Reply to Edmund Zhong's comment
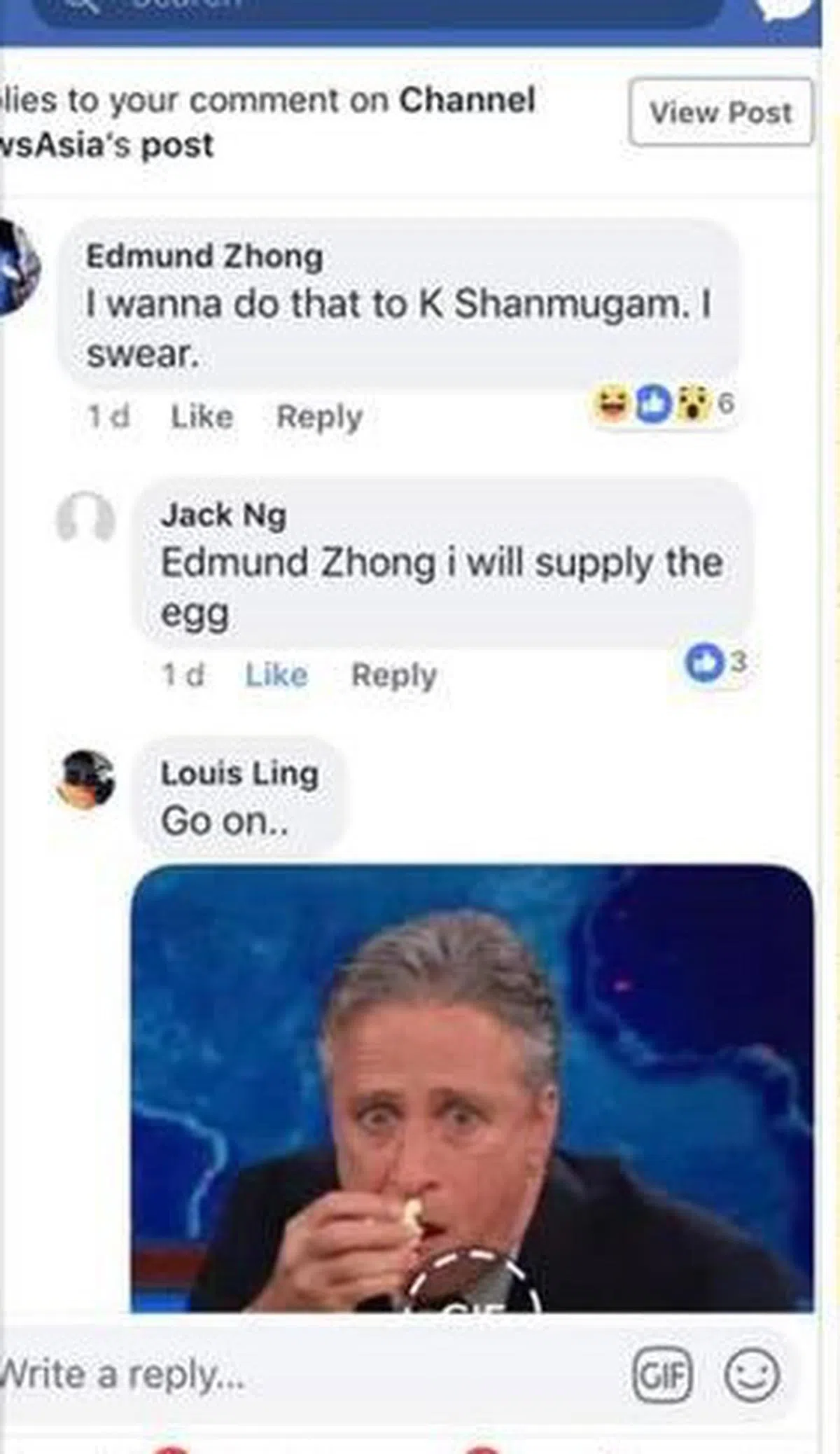 tap(319, 417)
